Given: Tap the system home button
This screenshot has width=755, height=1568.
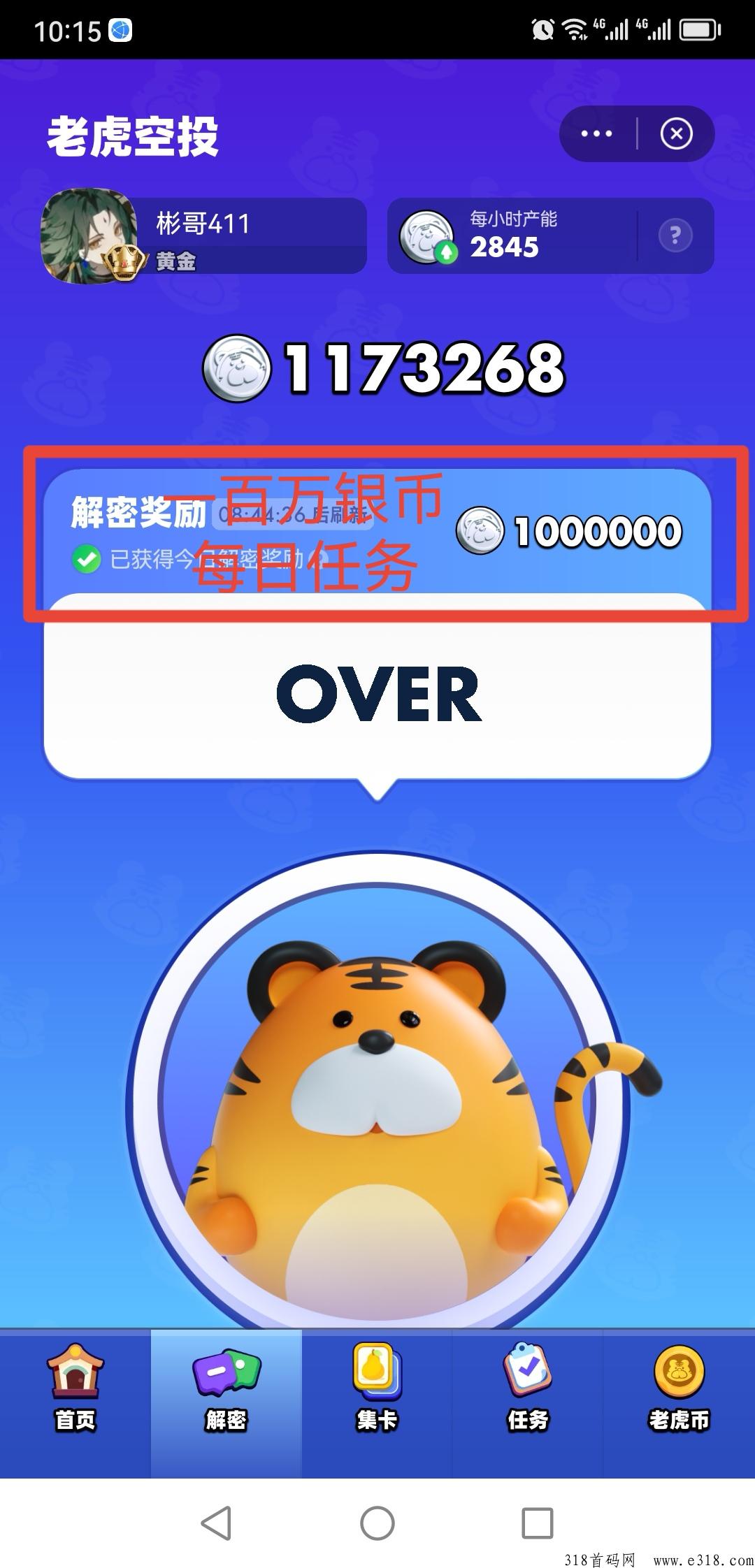Looking at the screenshot, I should pos(377,1523).
